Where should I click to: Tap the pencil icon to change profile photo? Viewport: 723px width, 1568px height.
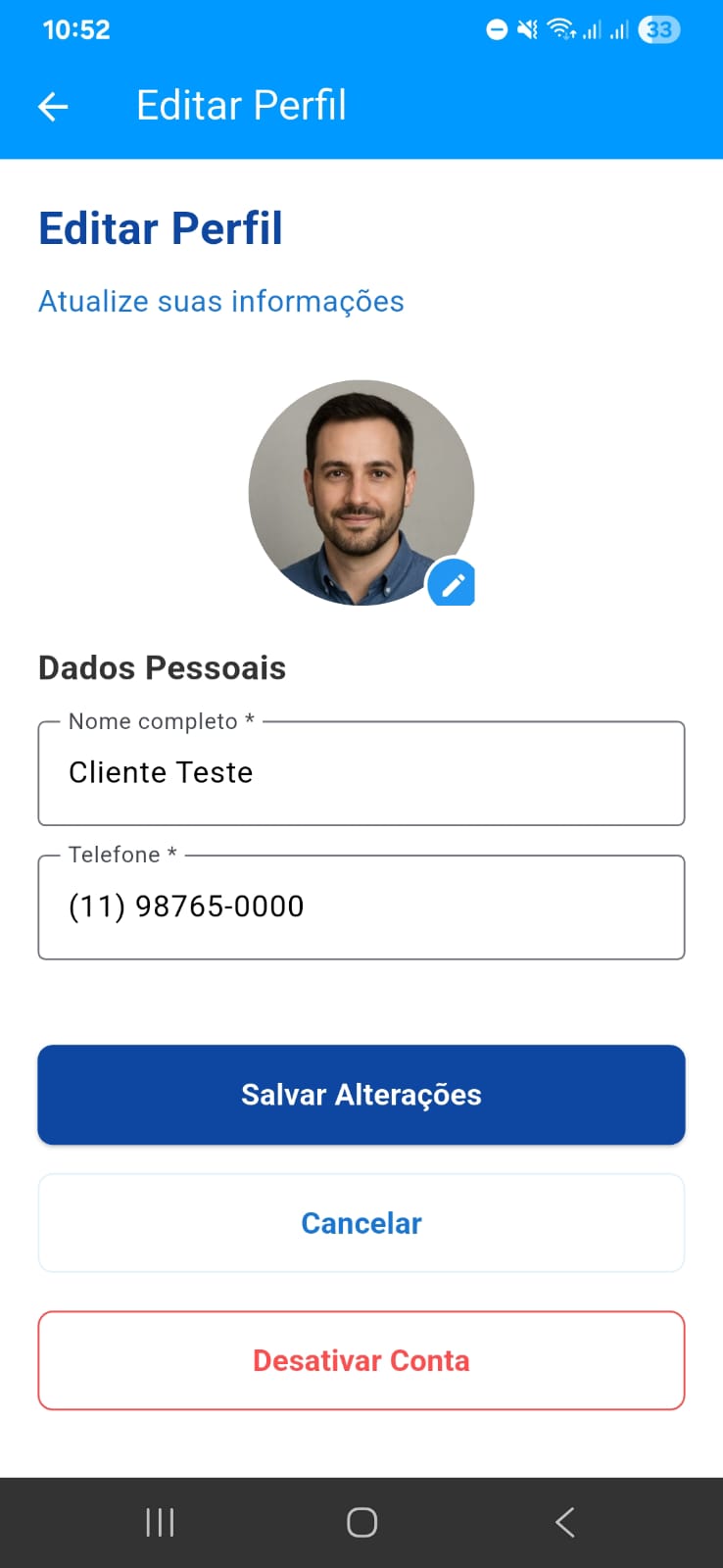click(x=452, y=583)
